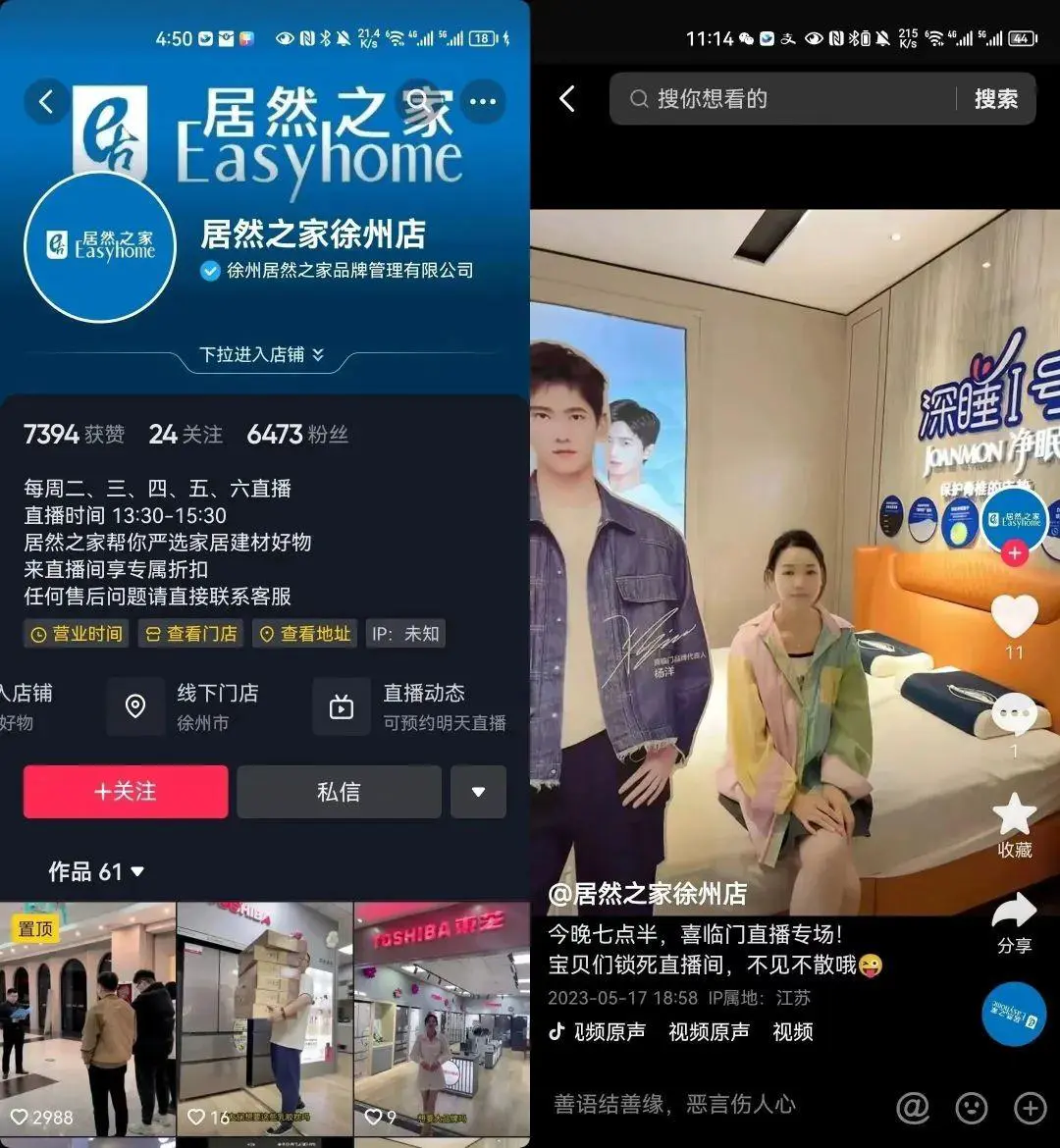Image resolution: width=1060 pixels, height=1148 pixels.
Task: View 营业时间 business hours
Action: 77,634
